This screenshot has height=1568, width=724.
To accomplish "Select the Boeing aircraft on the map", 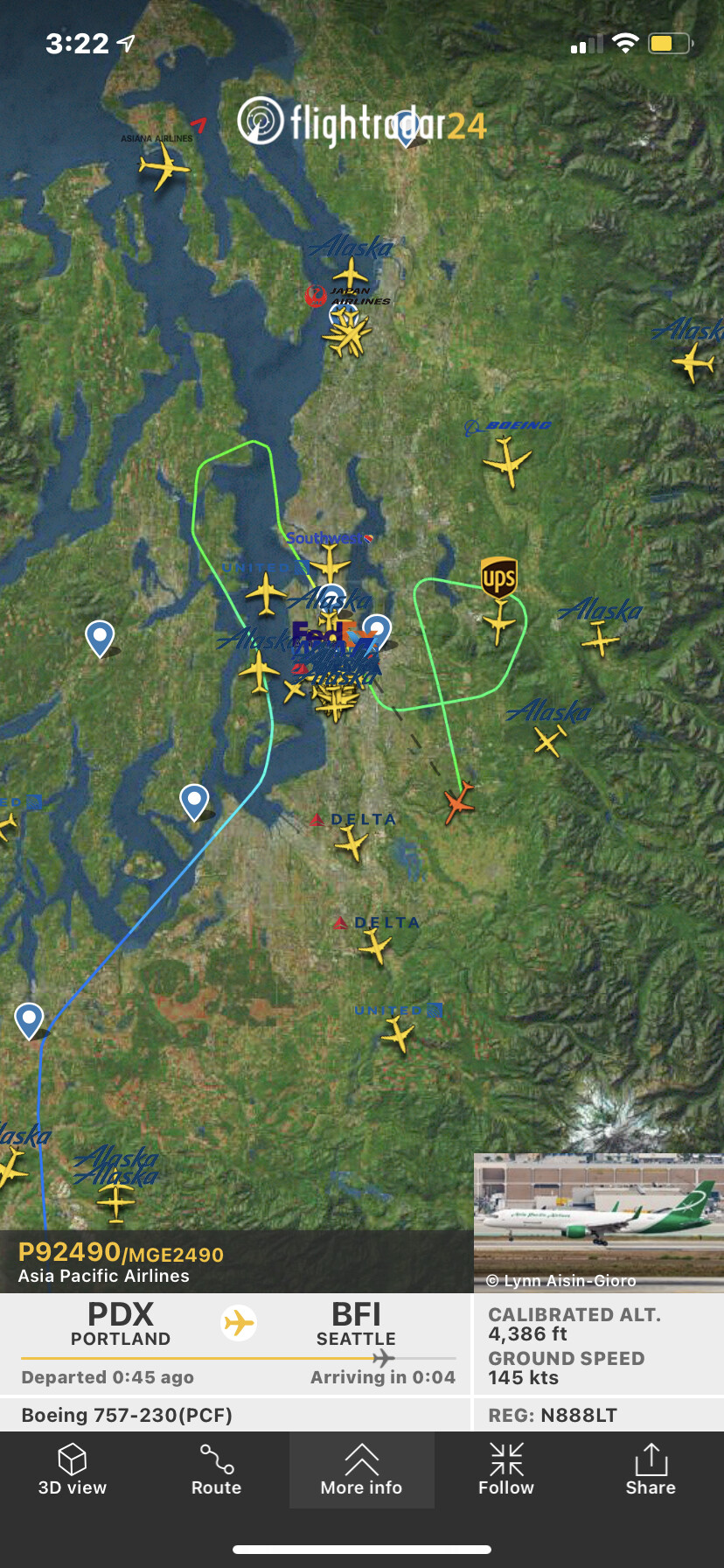I will point(507,461).
